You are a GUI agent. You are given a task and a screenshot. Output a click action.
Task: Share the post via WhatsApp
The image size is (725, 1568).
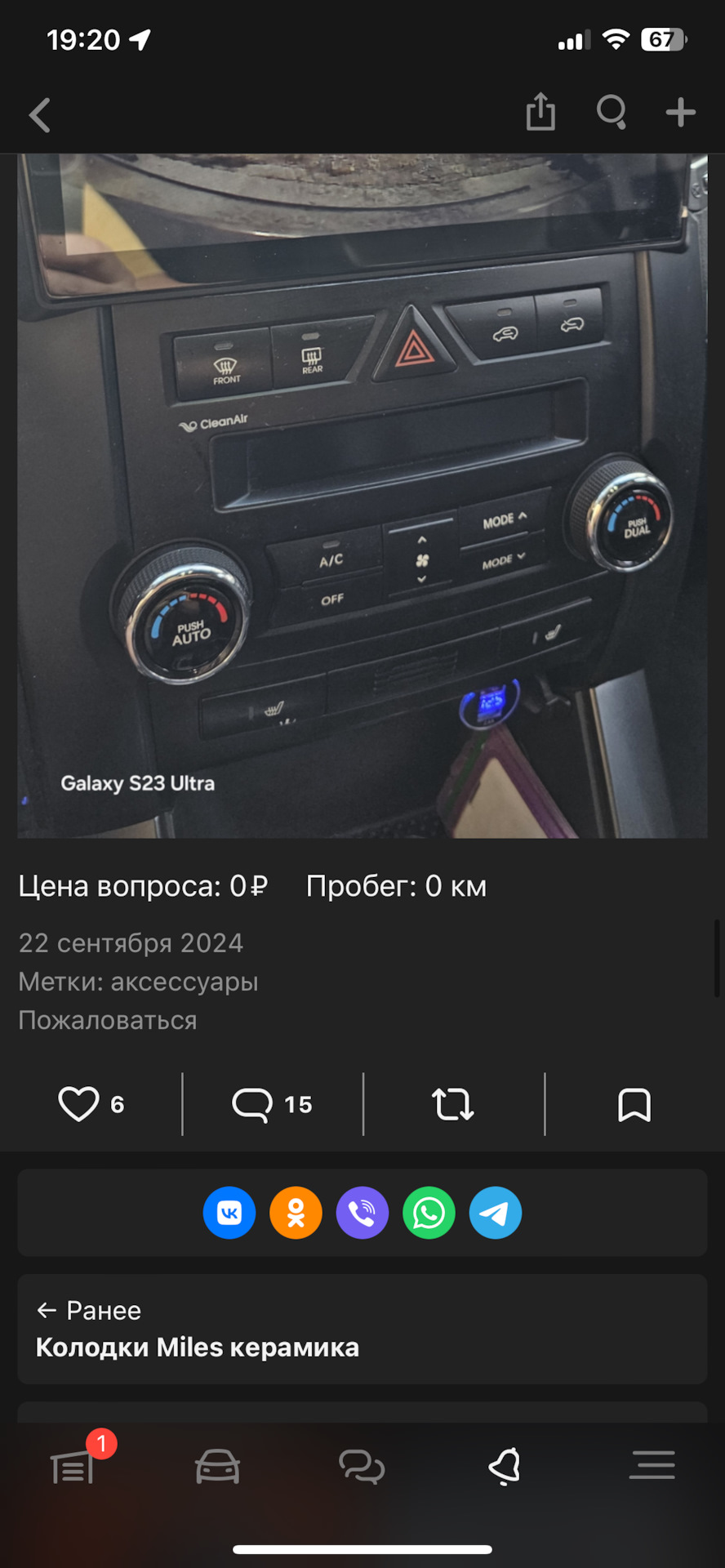pyautogui.click(x=429, y=1213)
